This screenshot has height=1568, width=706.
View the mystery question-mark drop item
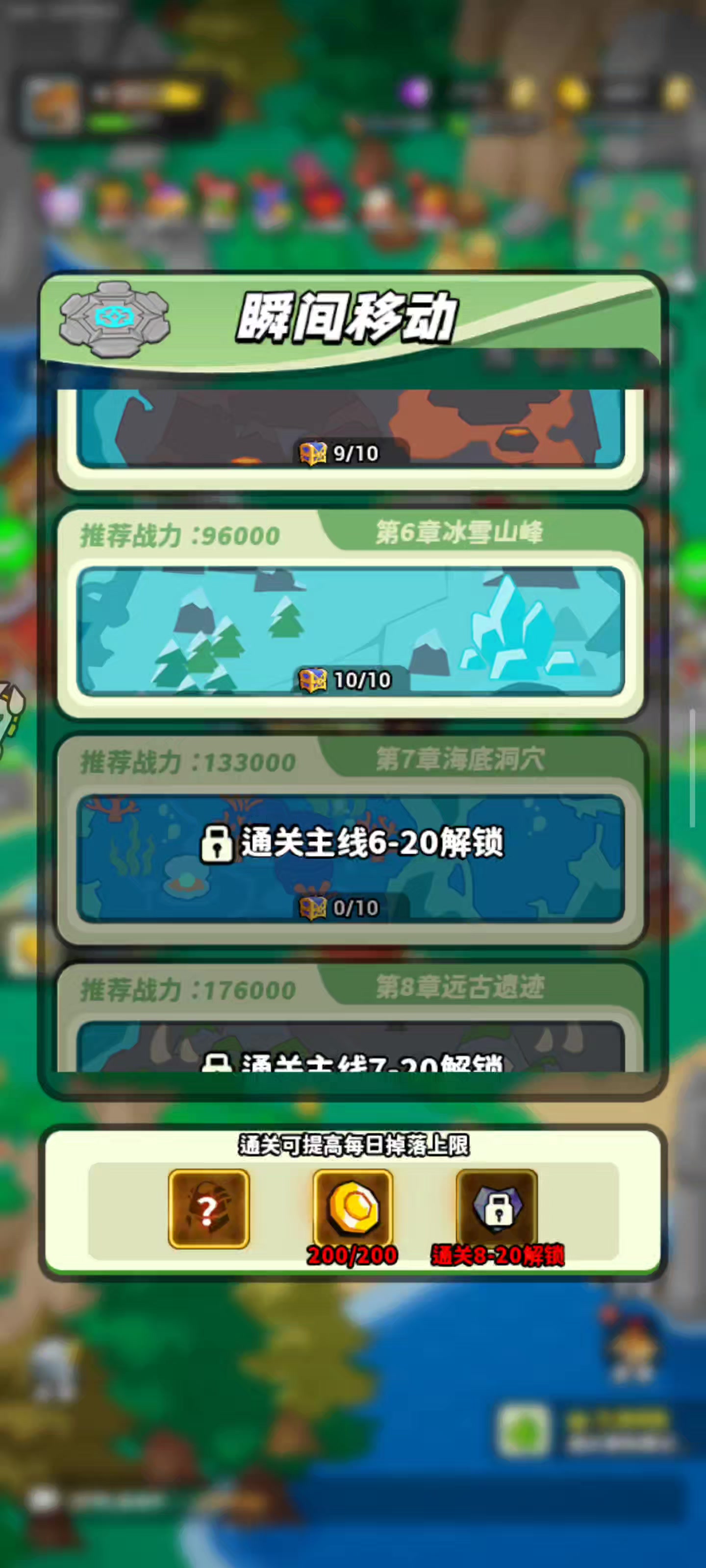[x=209, y=1209]
